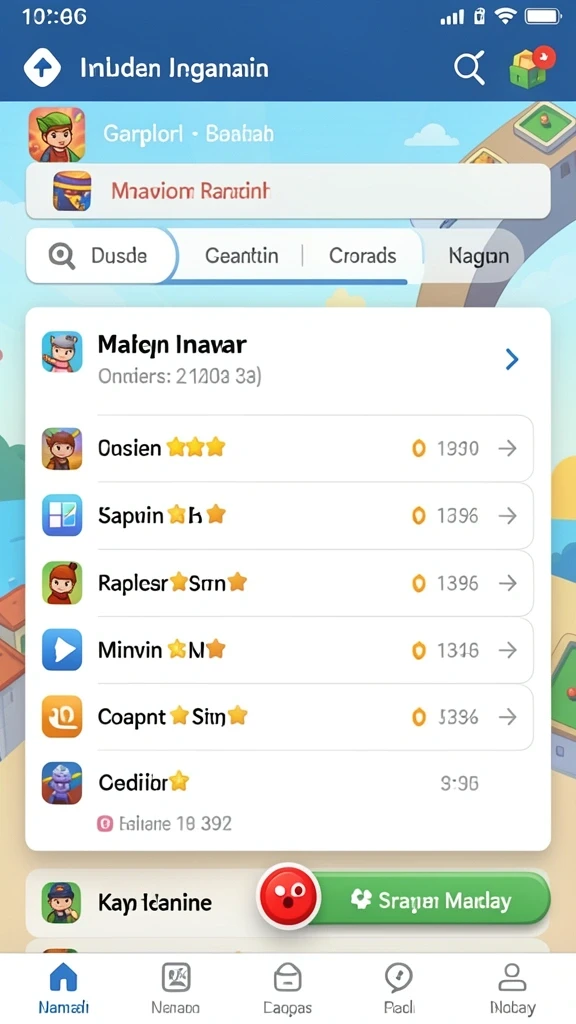Switch to the Crorads tab
Screen dimensions: 576x1024
(x=362, y=255)
